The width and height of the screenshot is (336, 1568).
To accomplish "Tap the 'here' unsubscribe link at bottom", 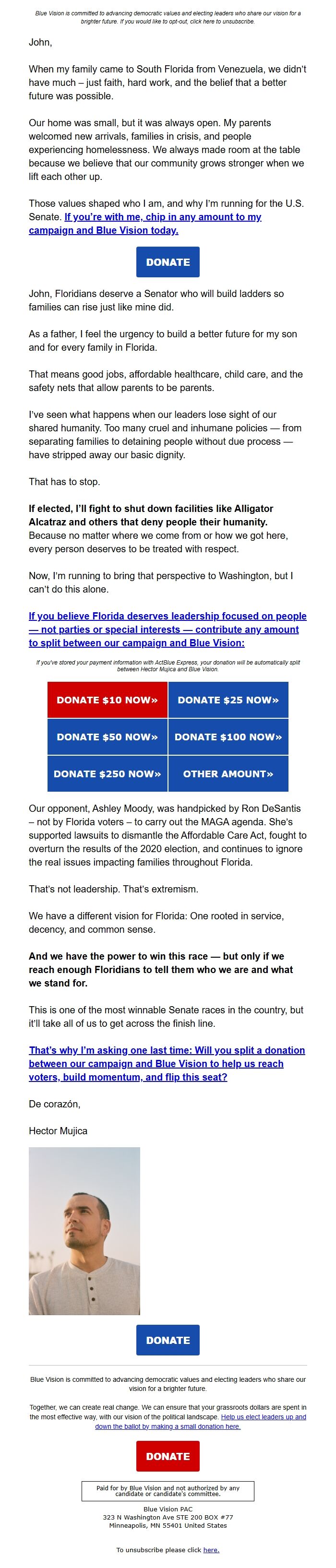I will click(211, 1550).
